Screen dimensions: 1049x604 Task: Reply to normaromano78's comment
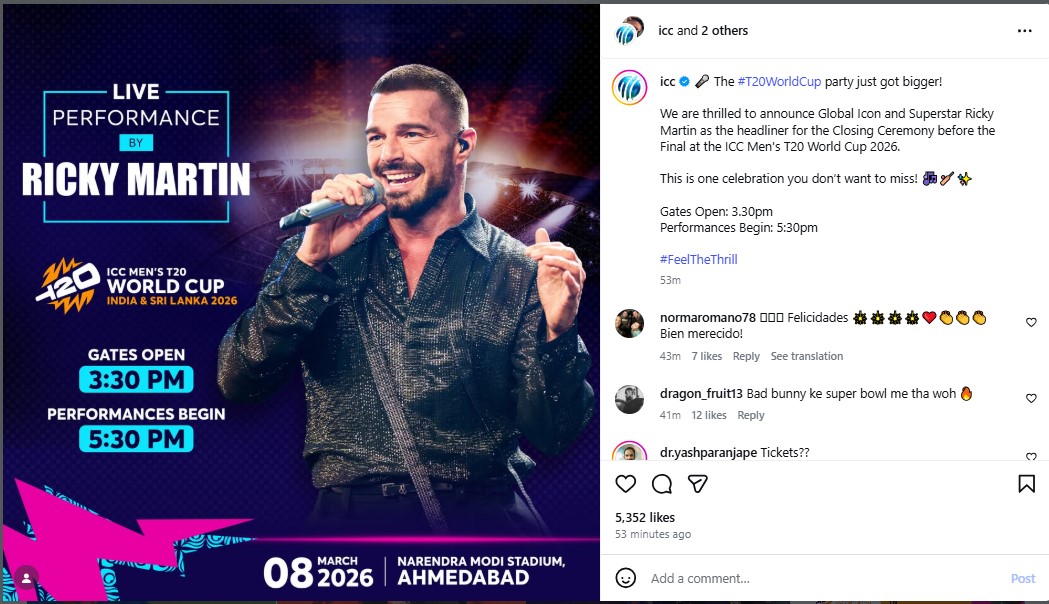tap(746, 357)
